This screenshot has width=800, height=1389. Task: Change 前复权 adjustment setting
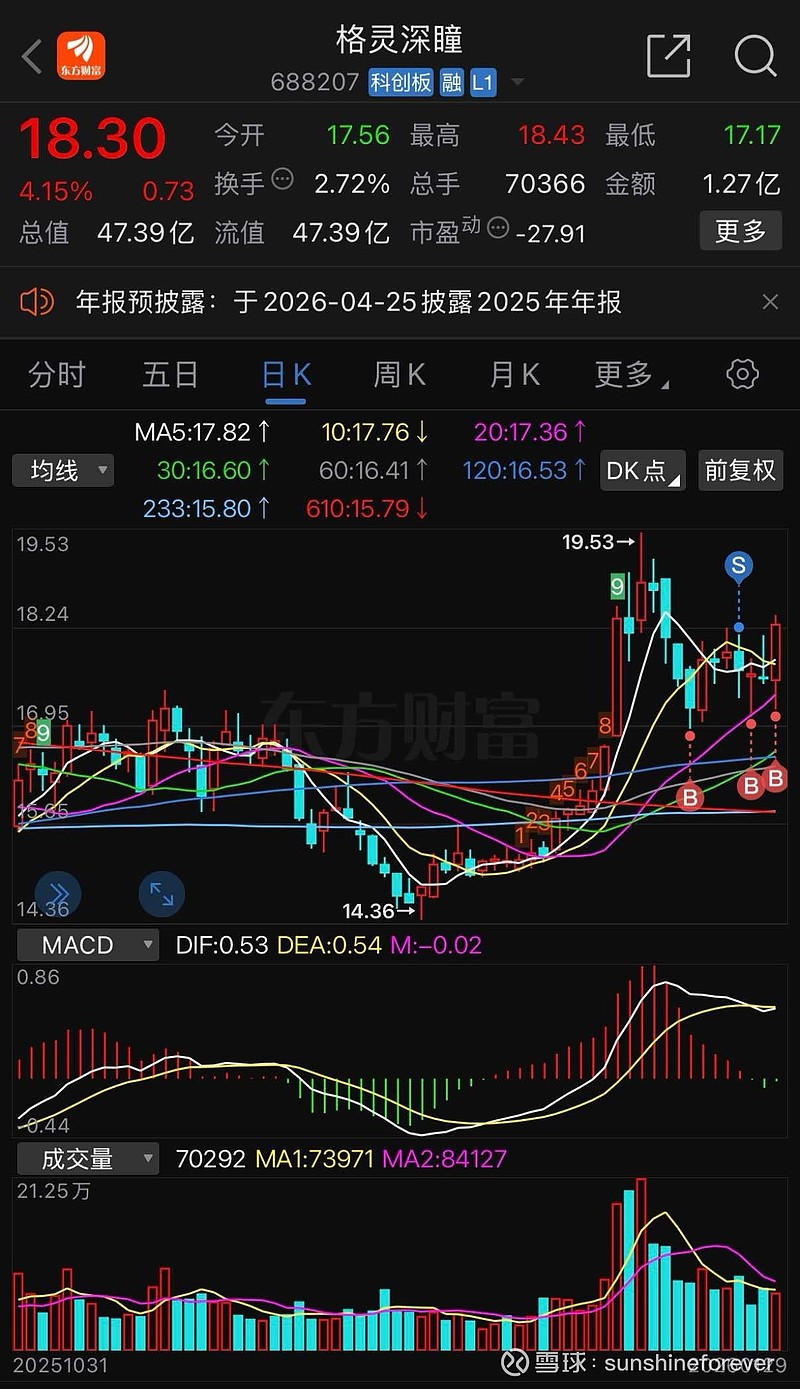click(740, 470)
